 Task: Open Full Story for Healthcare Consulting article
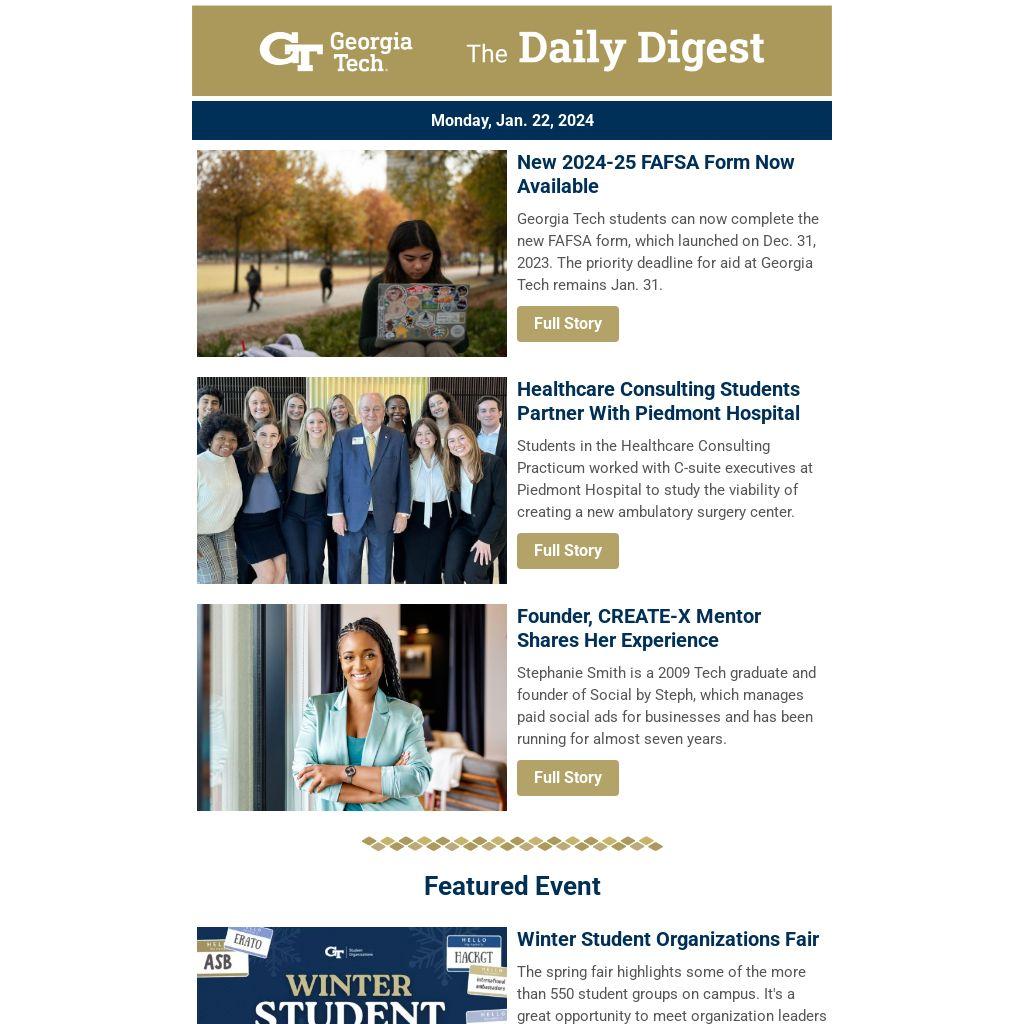tap(568, 551)
